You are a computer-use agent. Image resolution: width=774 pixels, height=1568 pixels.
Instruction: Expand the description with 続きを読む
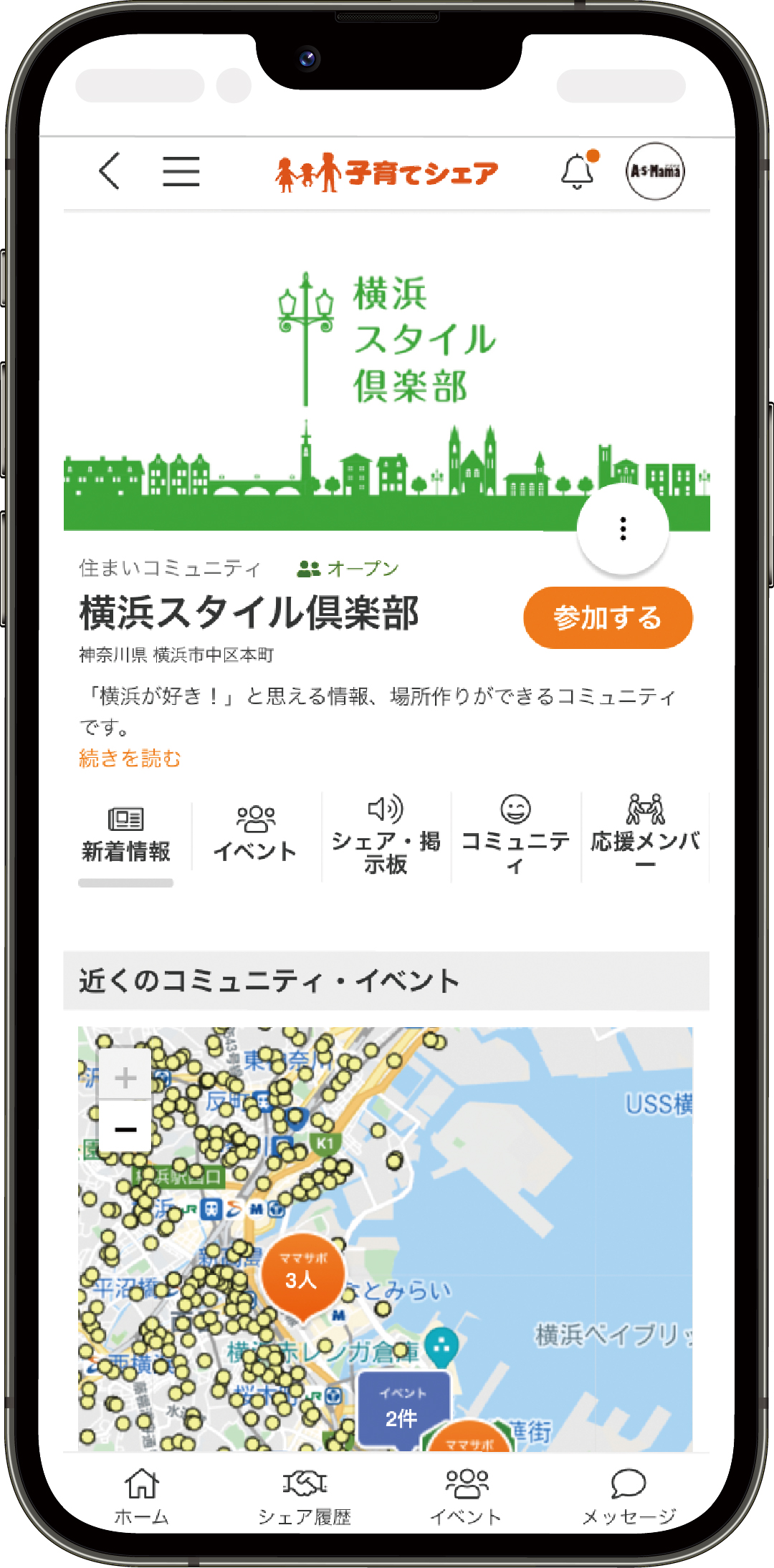point(130,757)
